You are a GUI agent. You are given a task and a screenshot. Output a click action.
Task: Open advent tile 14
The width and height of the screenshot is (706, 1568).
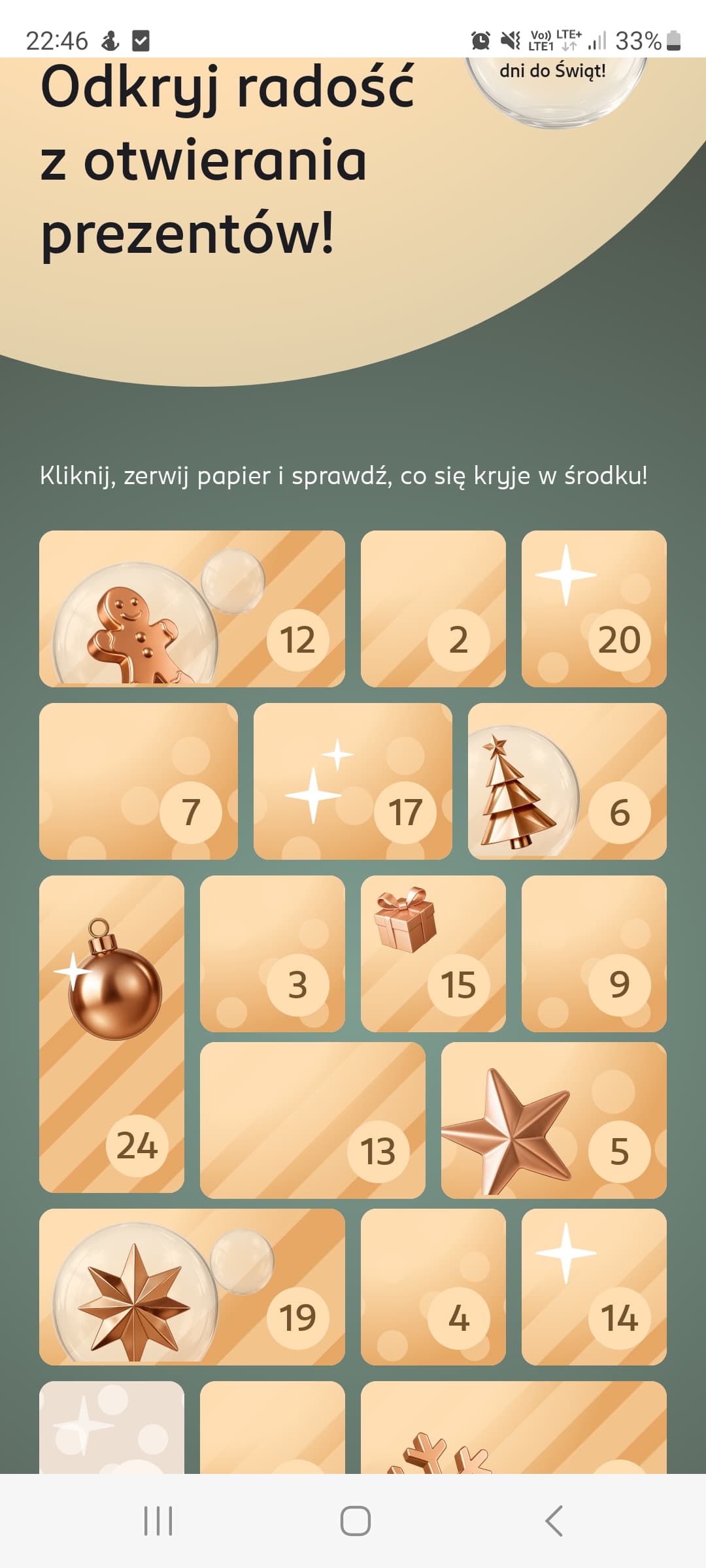[594, 1287]
